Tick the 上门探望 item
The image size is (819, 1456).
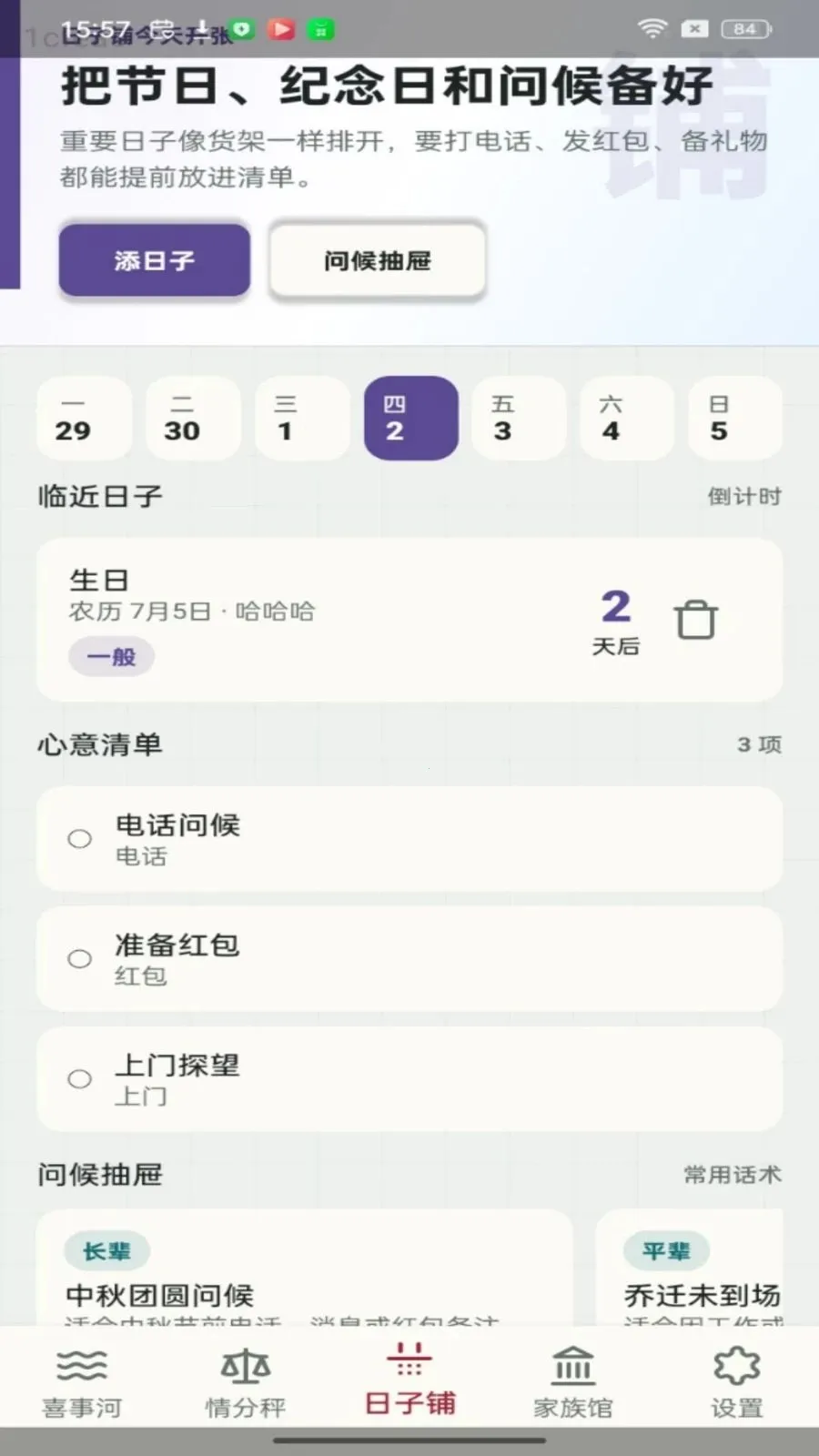(80, 1078)
